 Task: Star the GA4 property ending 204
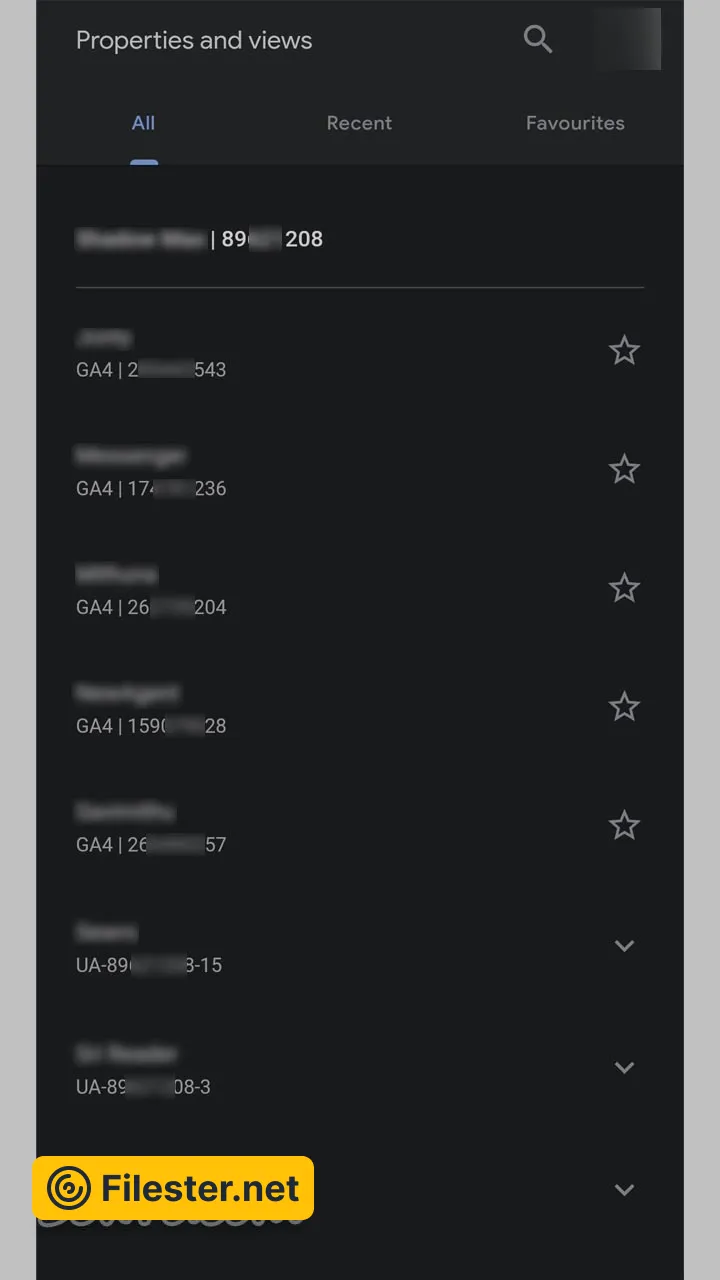(624, 588)
